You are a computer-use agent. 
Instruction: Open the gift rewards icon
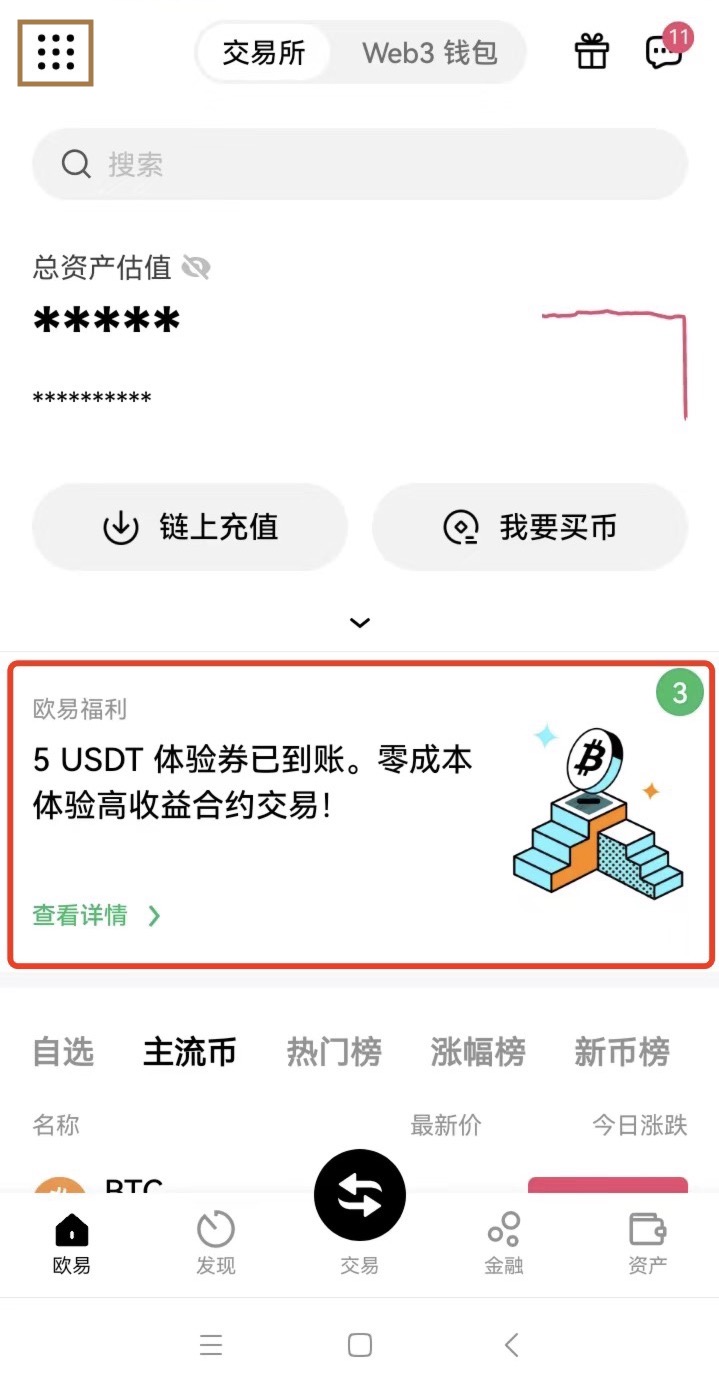pyautogui.click(x=591, y=51)
